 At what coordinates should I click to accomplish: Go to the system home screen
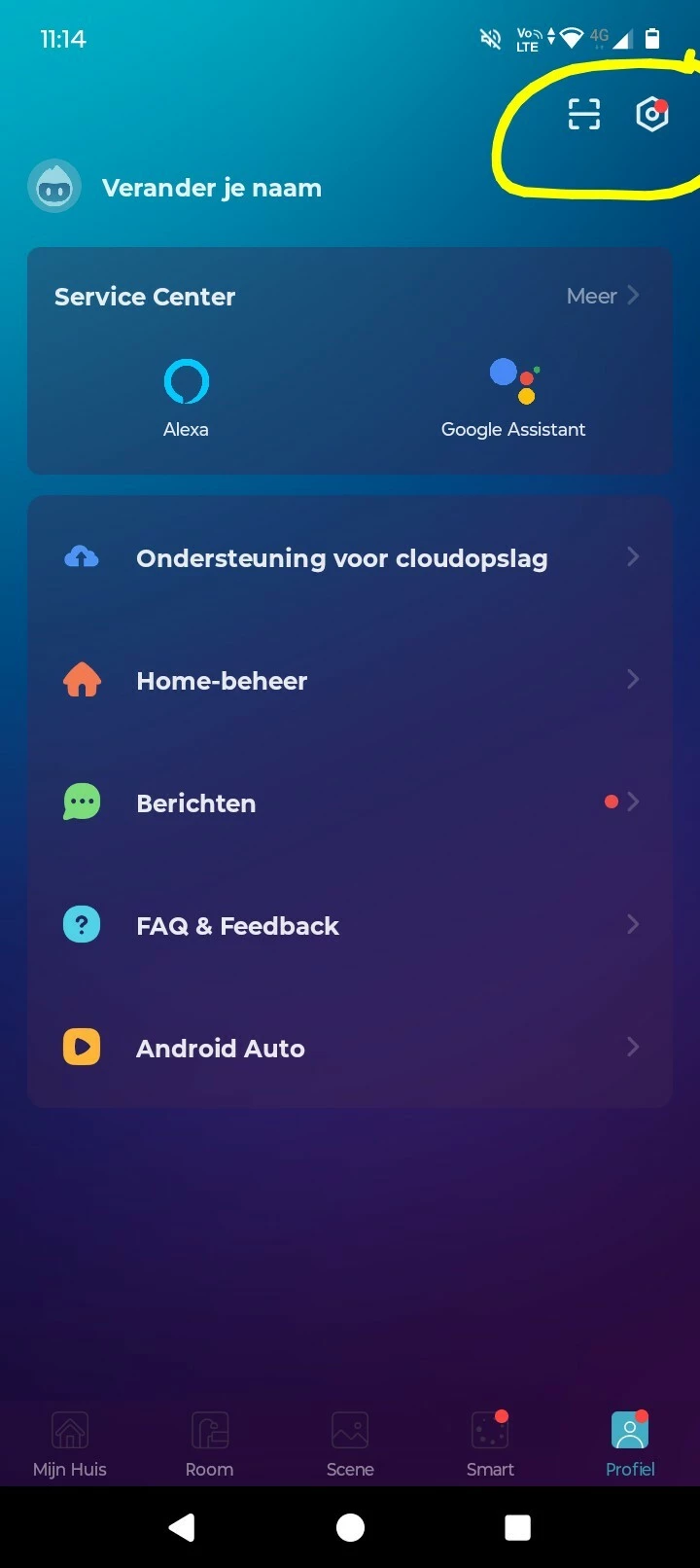click(x=350, y=1528)
